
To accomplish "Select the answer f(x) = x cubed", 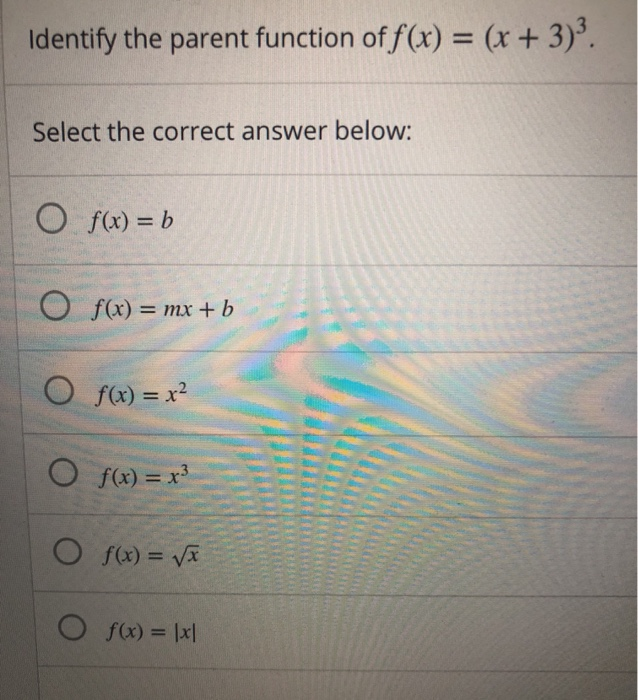I will click(x=69, y=472).
